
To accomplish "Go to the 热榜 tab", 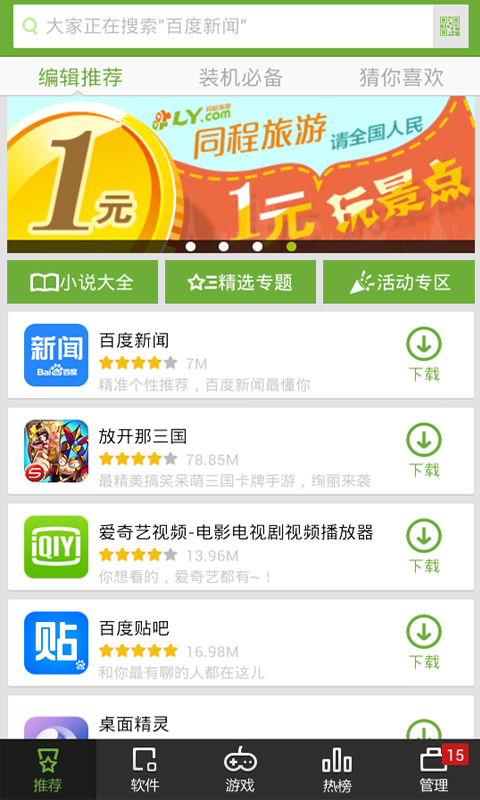I will click(337, 770).
